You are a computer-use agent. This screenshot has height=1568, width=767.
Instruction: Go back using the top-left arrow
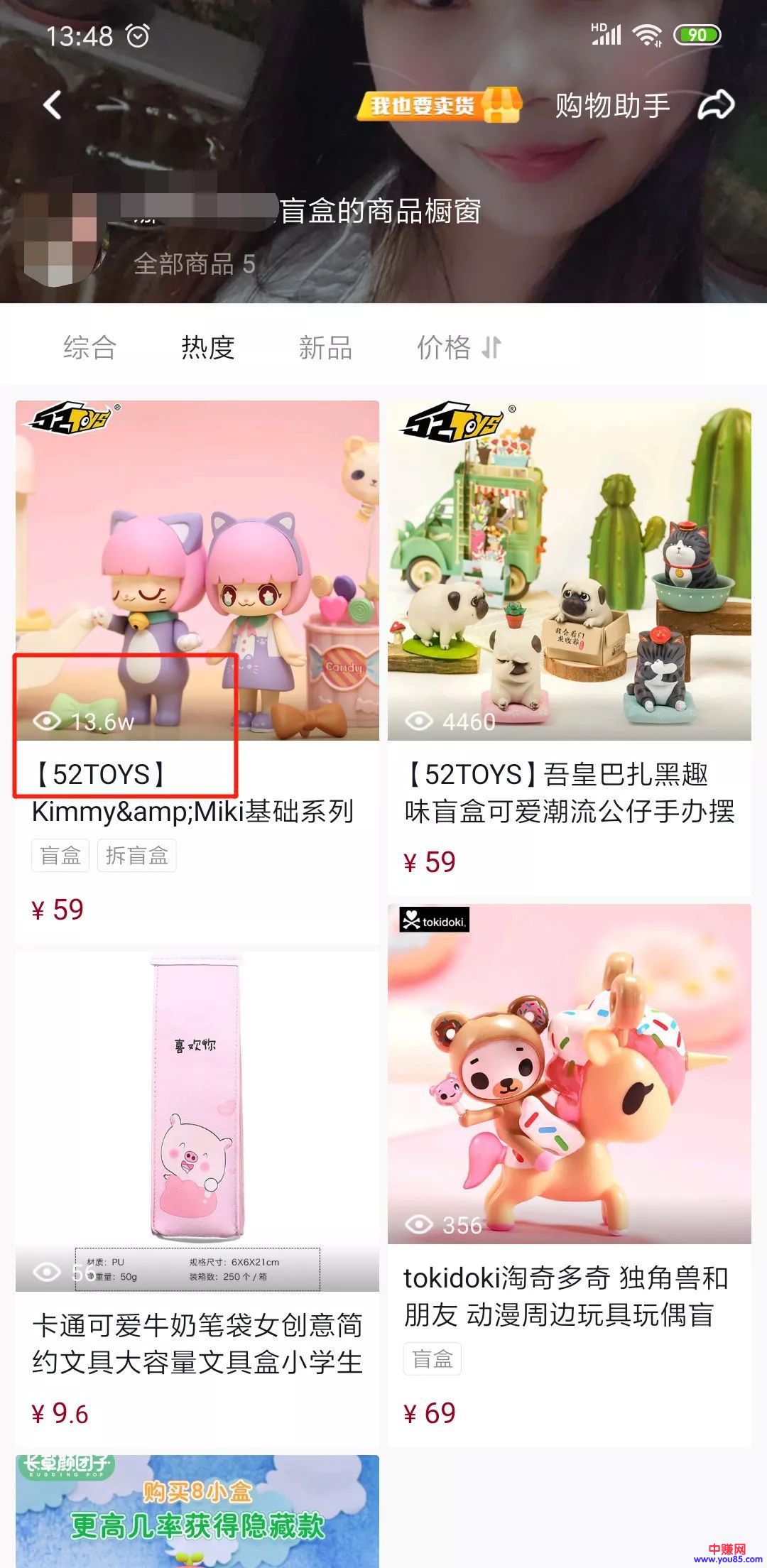[x=53, y=106]
